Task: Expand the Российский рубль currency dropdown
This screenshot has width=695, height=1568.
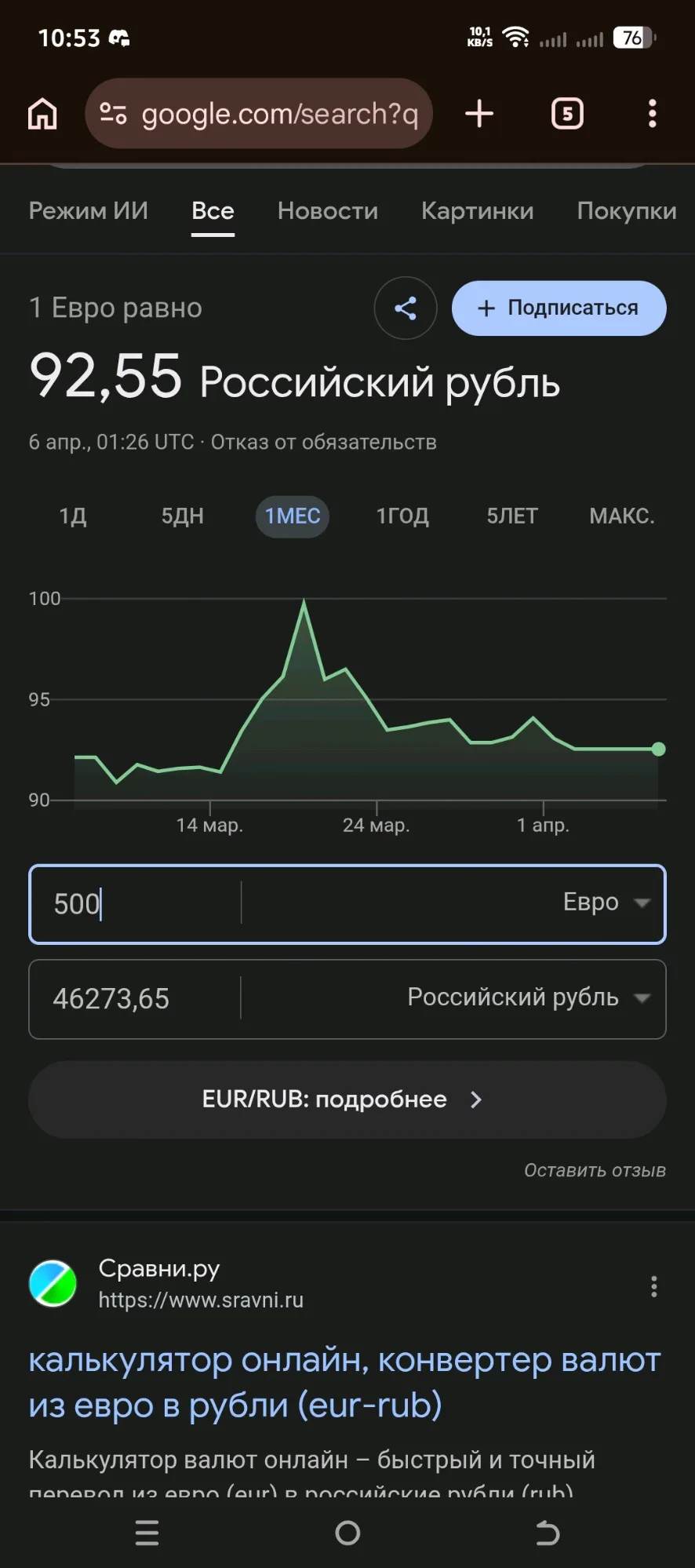Action: tap(528, 997)
